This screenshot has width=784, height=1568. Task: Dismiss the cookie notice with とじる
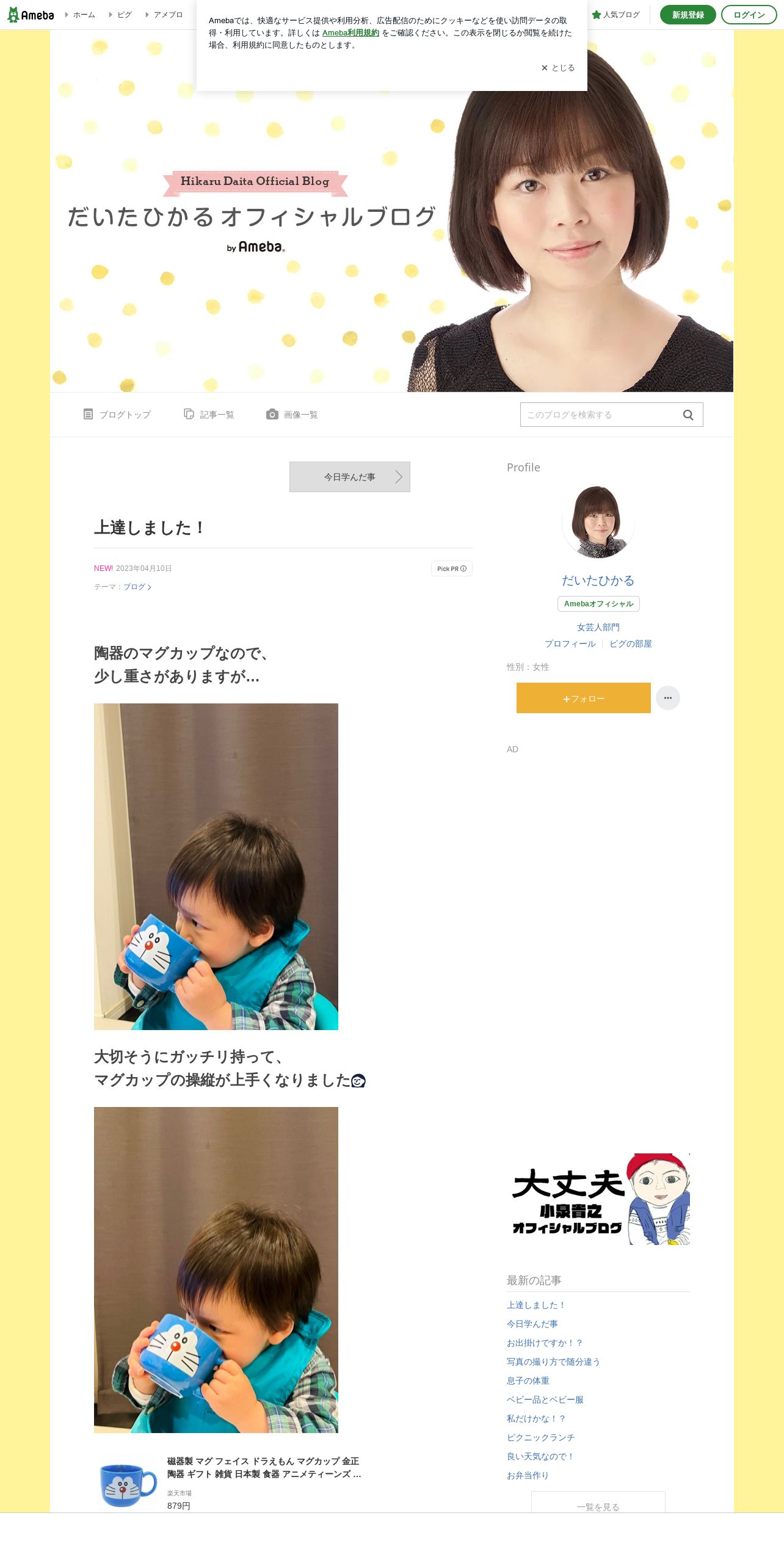558,68
